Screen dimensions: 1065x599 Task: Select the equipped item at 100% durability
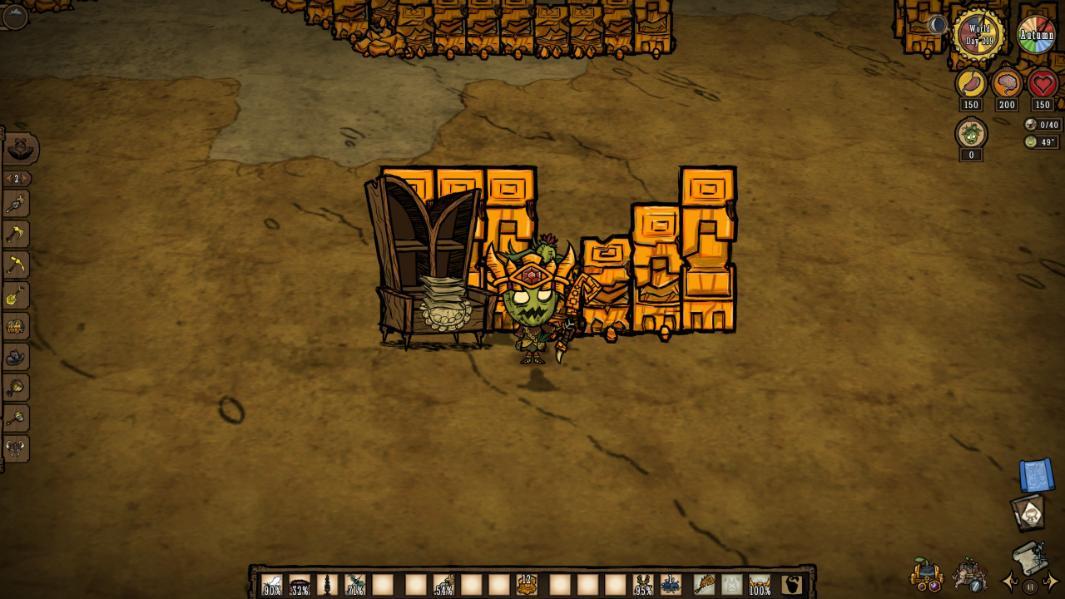click(760, 584)
